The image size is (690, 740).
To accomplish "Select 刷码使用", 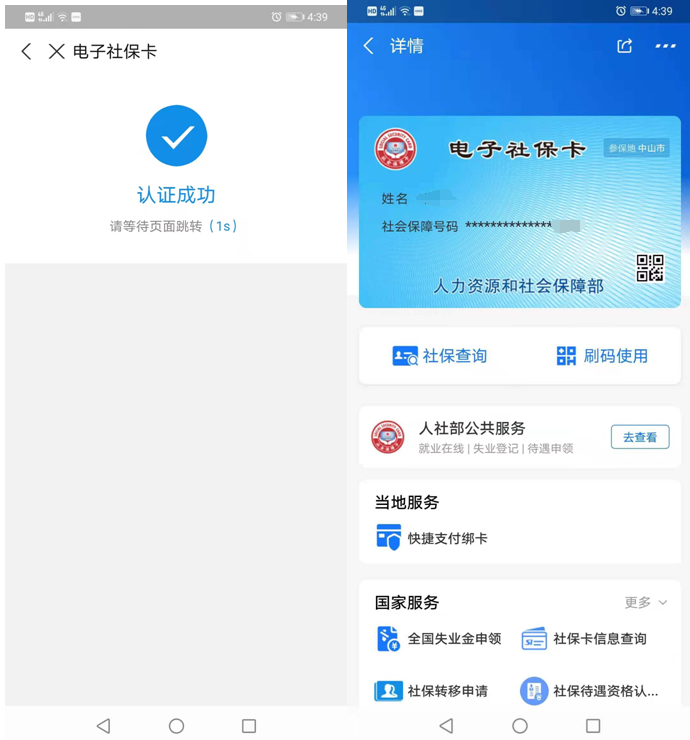I will pyautogui.click(x=602, y=356).
